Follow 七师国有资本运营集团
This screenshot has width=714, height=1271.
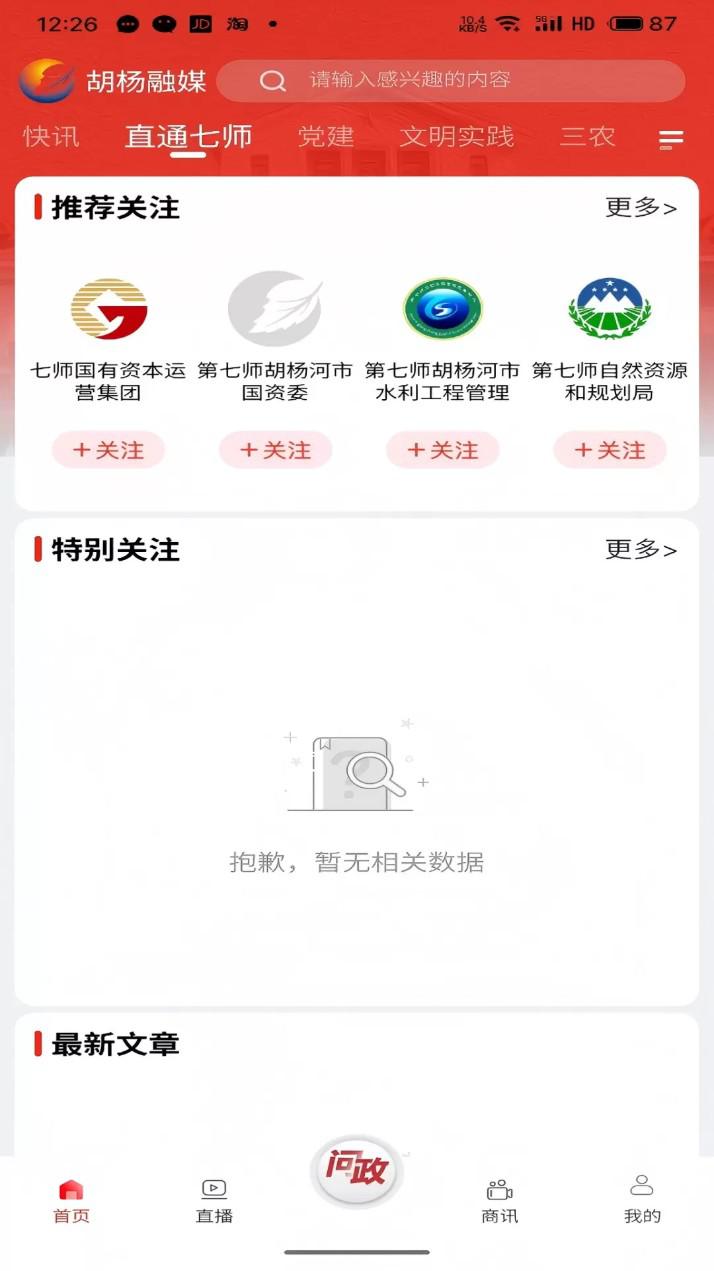click(x=108, y=450)
